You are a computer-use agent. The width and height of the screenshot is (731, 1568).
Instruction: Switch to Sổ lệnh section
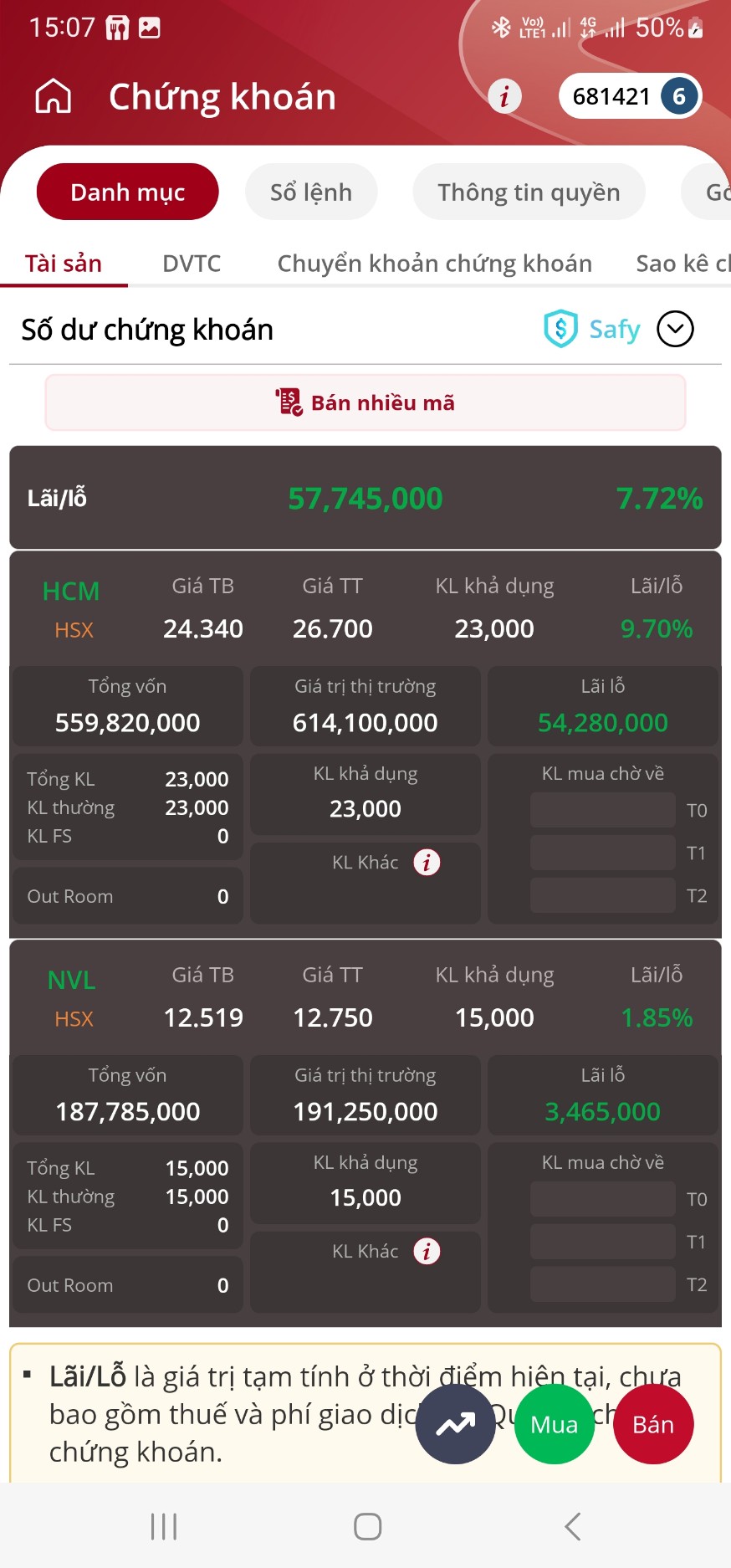coord(311,192)
